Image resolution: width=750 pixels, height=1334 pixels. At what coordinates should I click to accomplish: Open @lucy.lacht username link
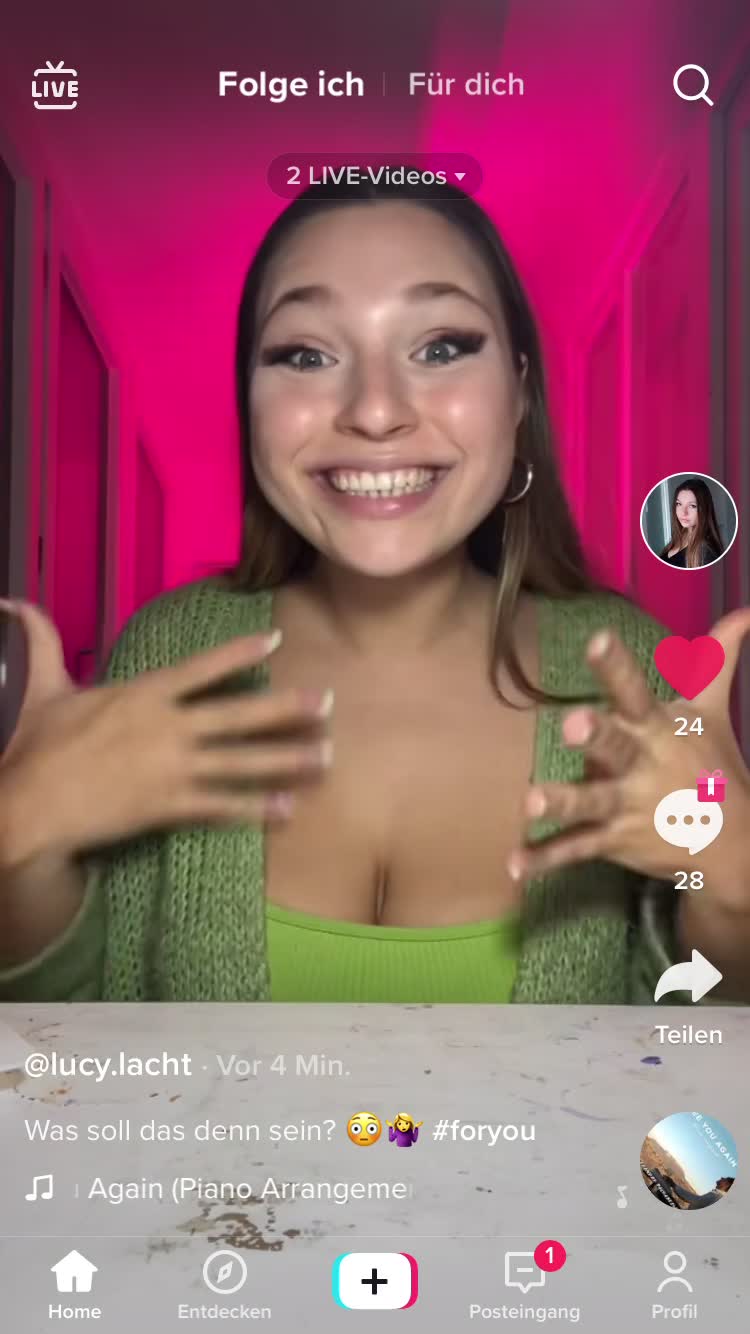coord(108,1065)
